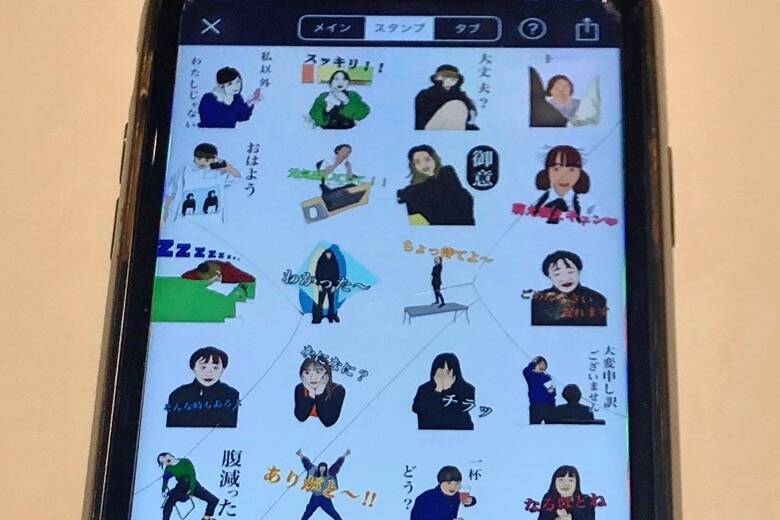Screen dimensions: 780x520
Task: Choose the ありがと〜!! sticker
Action: coord(320,483)
